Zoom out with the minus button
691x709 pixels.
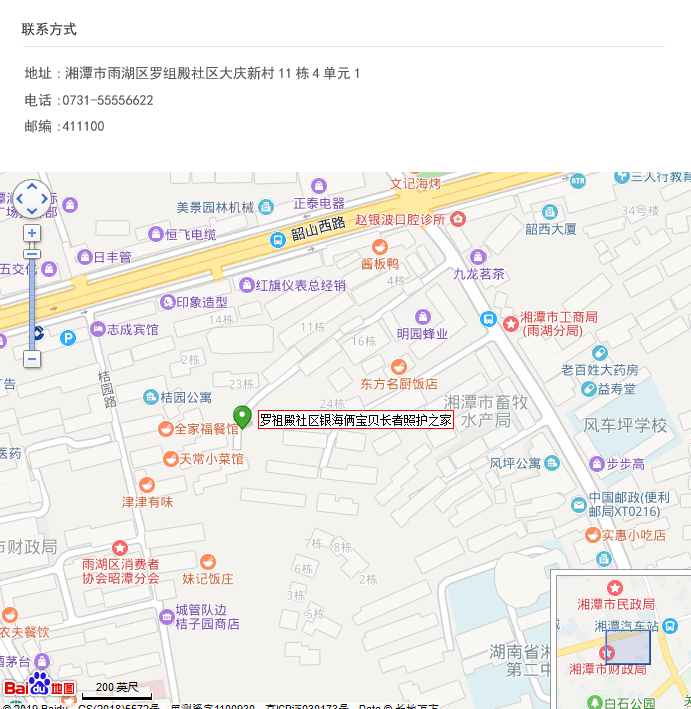32,358
